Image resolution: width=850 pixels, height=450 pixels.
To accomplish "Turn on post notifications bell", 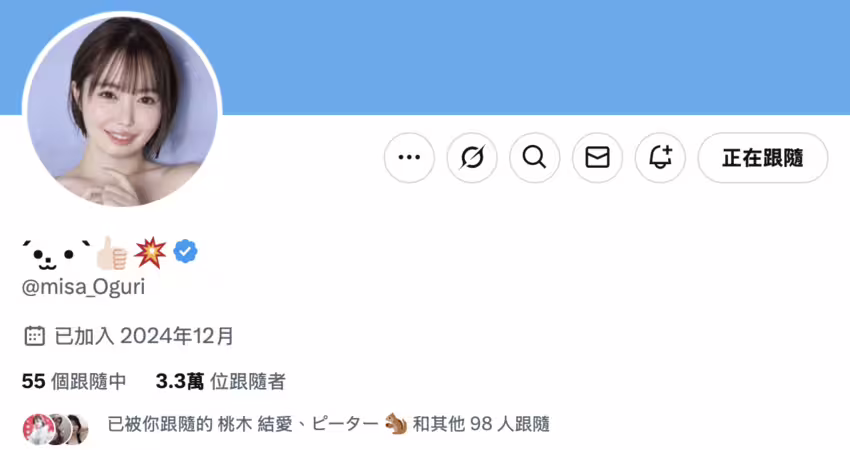I will [660, 158].
